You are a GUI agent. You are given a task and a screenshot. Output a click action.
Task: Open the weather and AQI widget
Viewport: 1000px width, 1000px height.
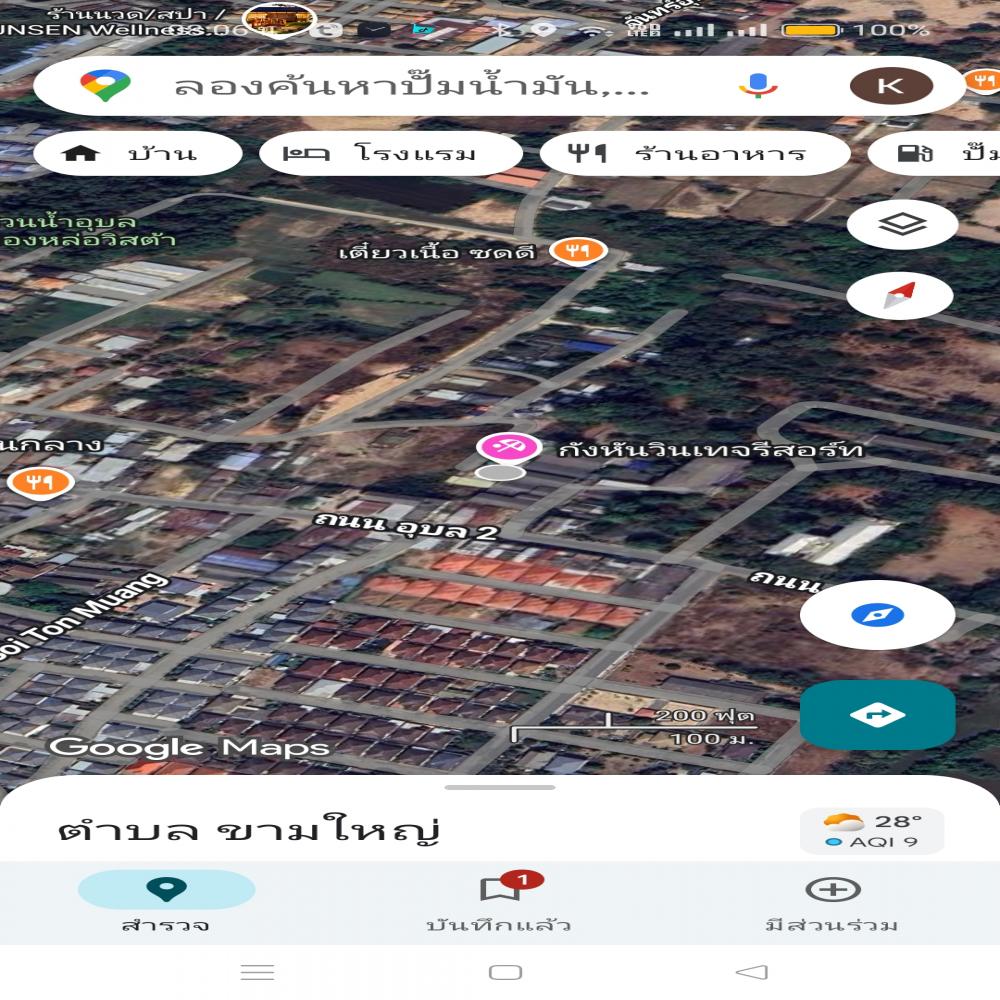point(871,831)
